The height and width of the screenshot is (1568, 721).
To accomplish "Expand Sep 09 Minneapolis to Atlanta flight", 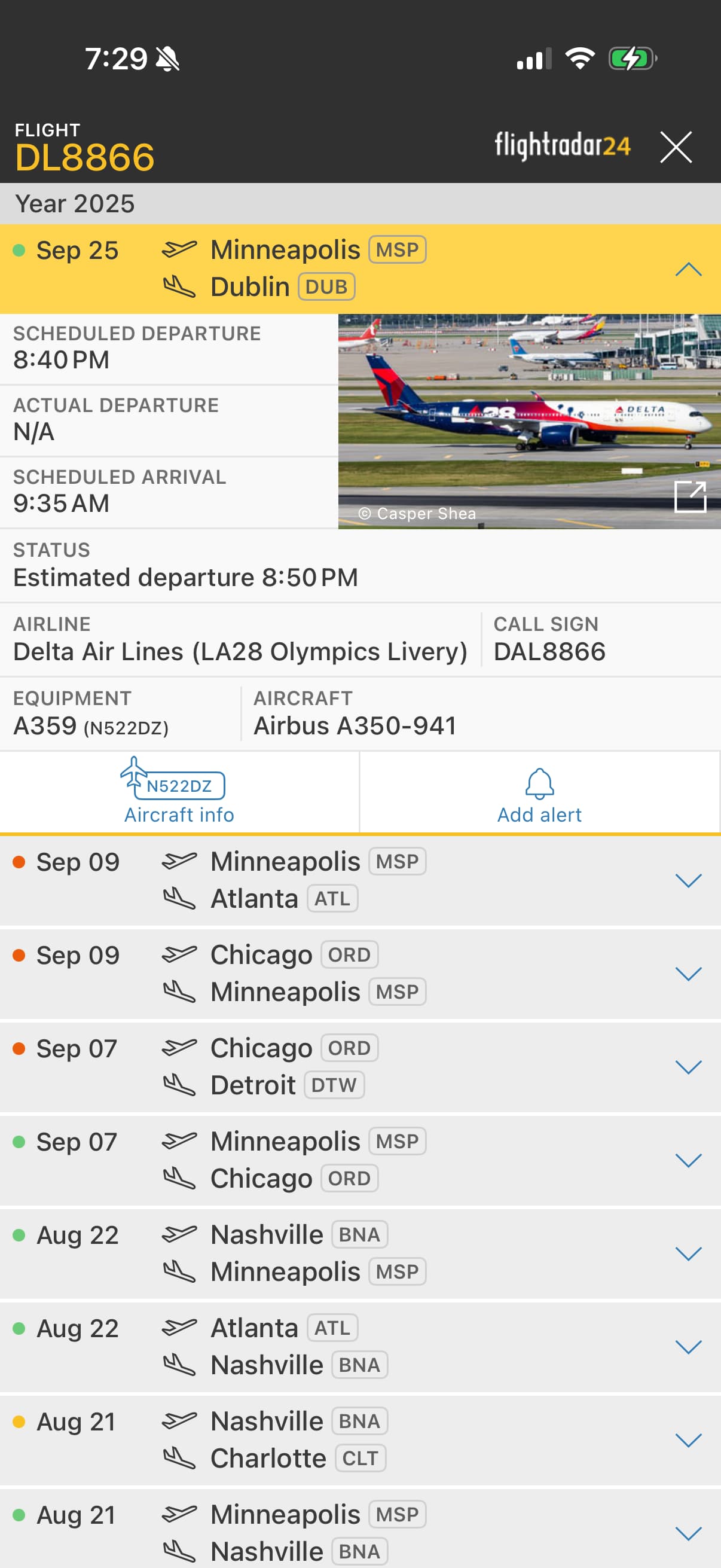I will click(688, 880).
